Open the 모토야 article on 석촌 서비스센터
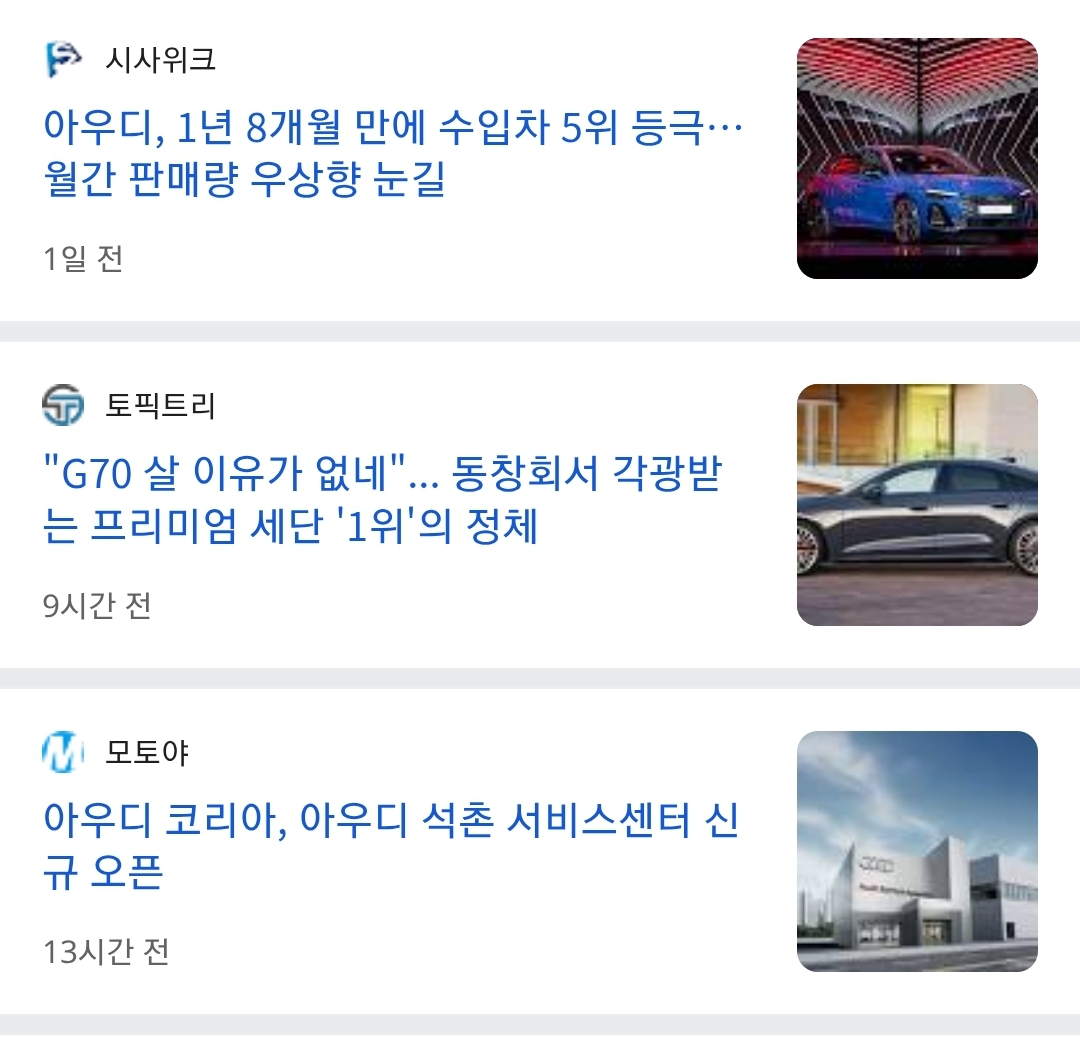The image size is (1080, 1040). (x=390, y=848)
